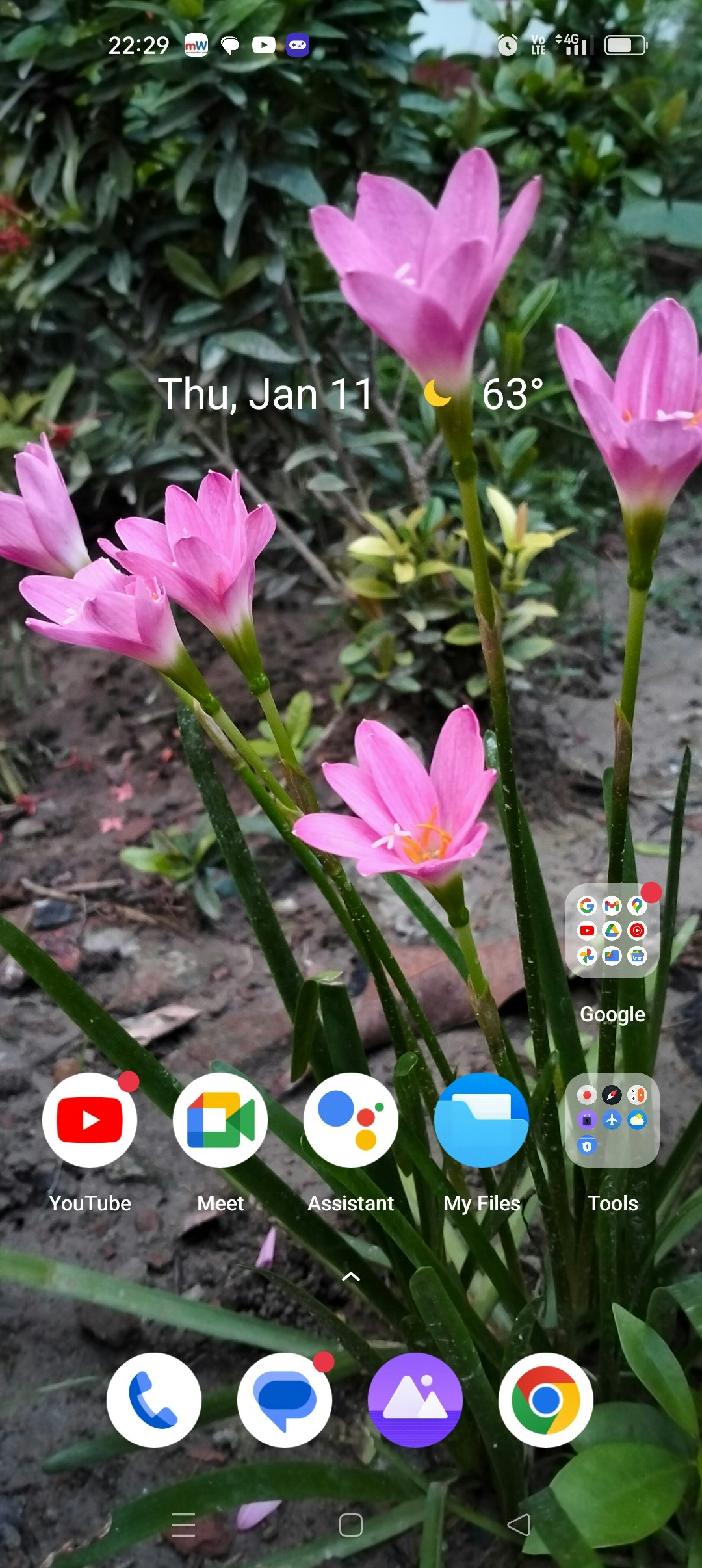The width and height of the screenshot is (702, 1568).
Task: Open the Phone dialer
Action: click(154, 1400)
